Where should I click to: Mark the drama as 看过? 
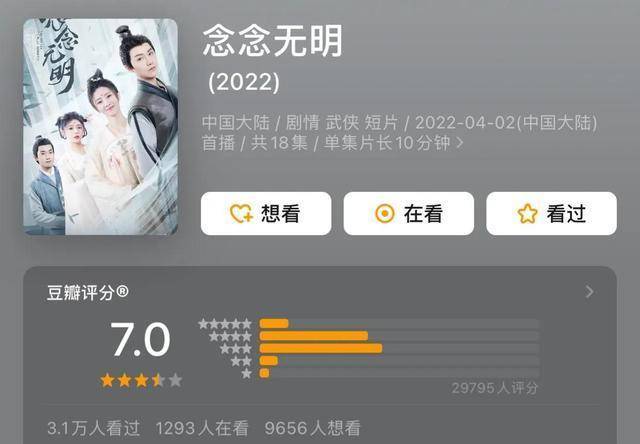[x=551, y=213]
